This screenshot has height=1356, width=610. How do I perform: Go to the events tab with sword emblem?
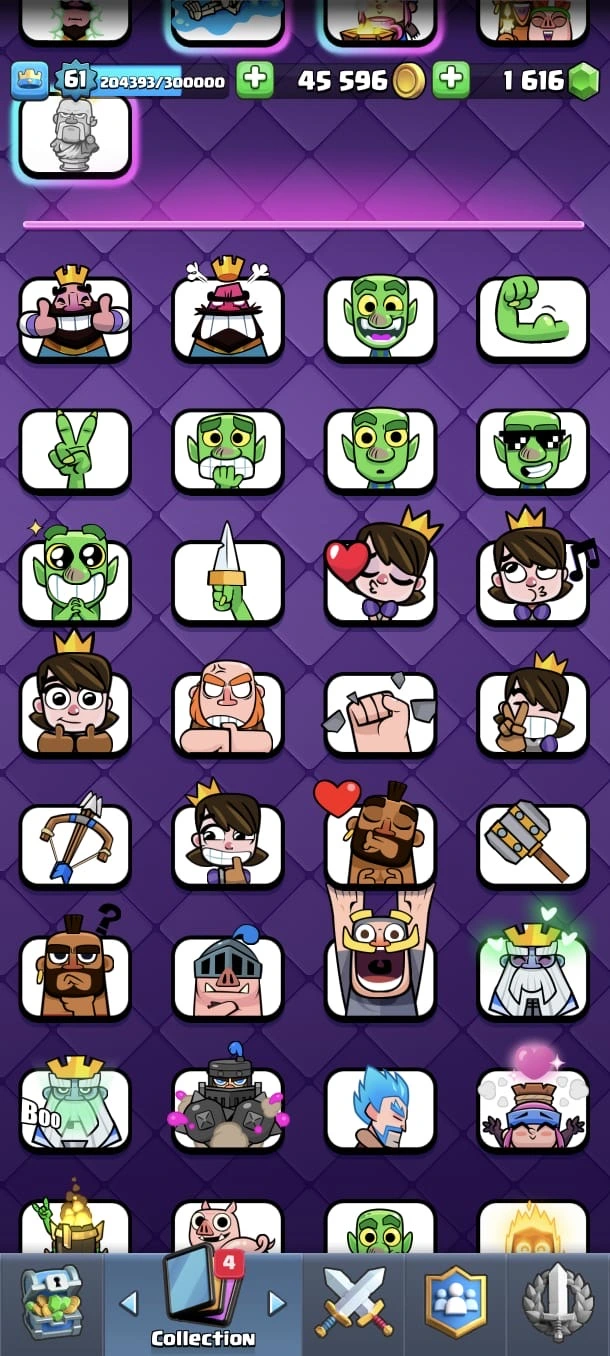tap(558, 1303)
